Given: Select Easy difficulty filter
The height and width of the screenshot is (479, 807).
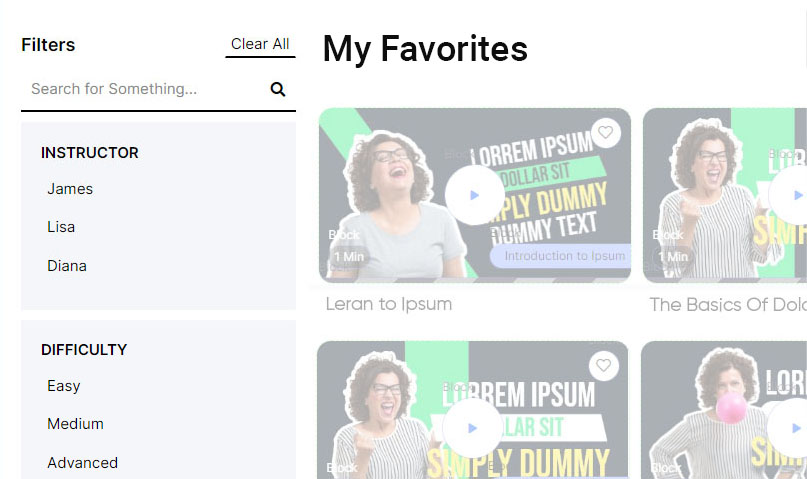Looking at the screenshot, I should (63, 386).
